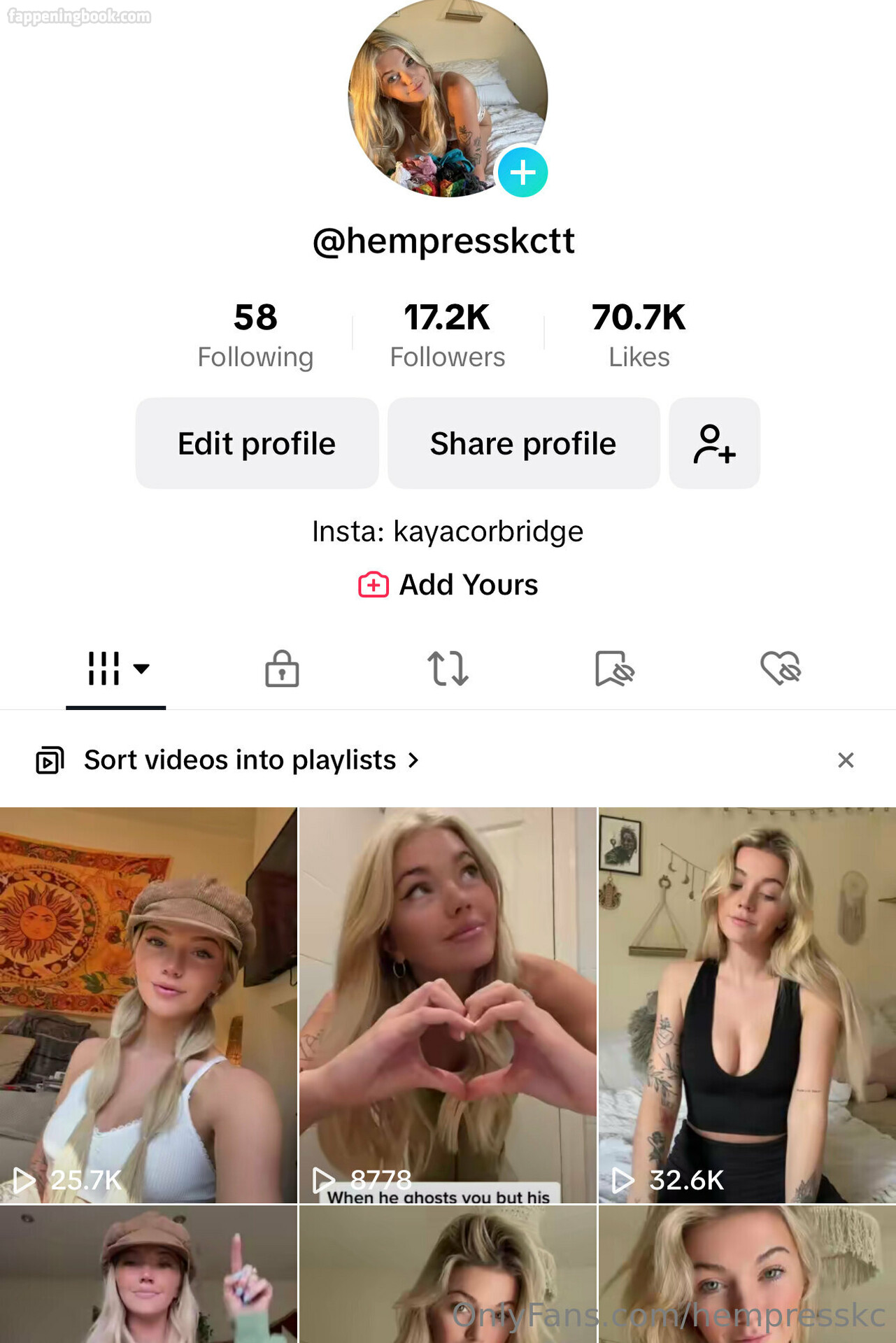
Task: Open Sort videos into playlists
Action: click(x=240, y=760)
